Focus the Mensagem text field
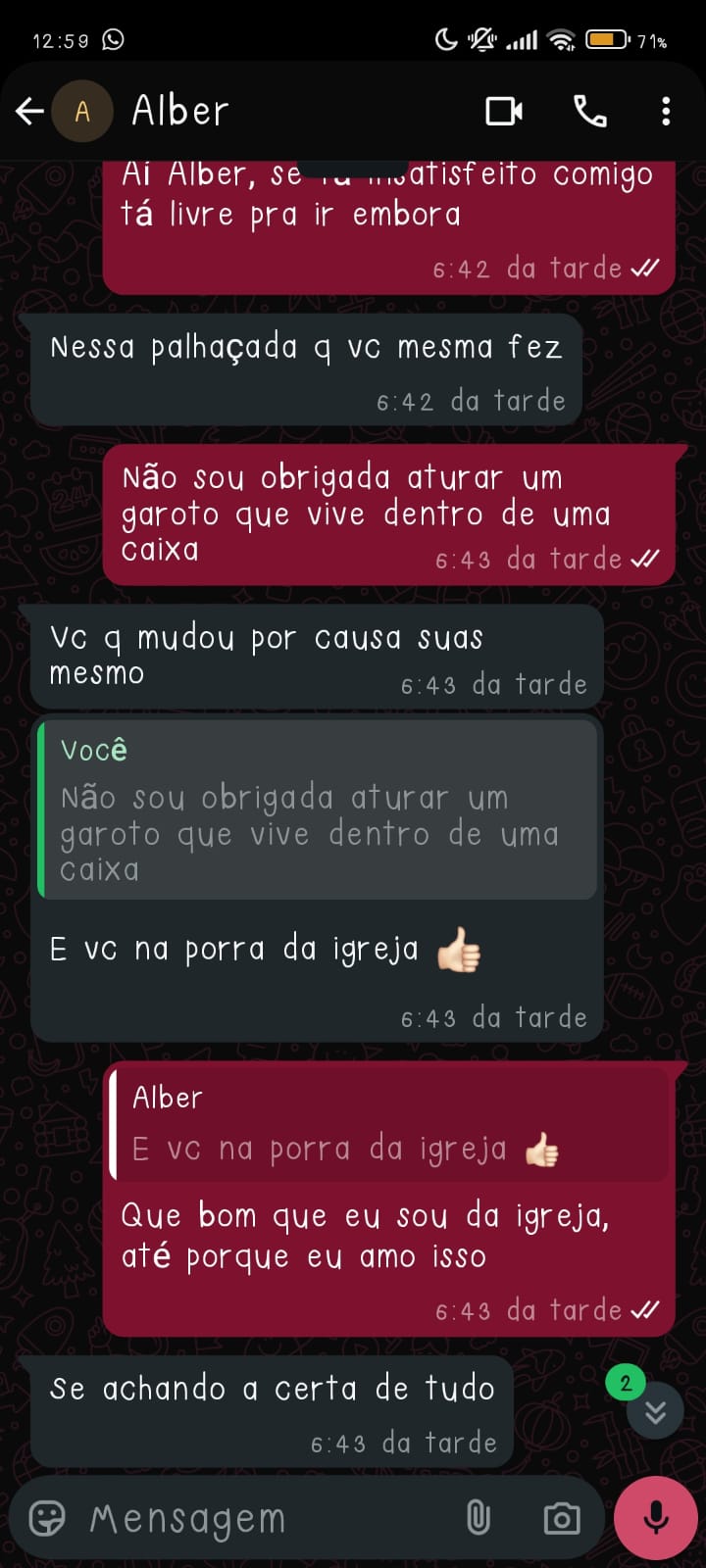The width and height of the screenshot is (706, 1568). click(265, 1519)
